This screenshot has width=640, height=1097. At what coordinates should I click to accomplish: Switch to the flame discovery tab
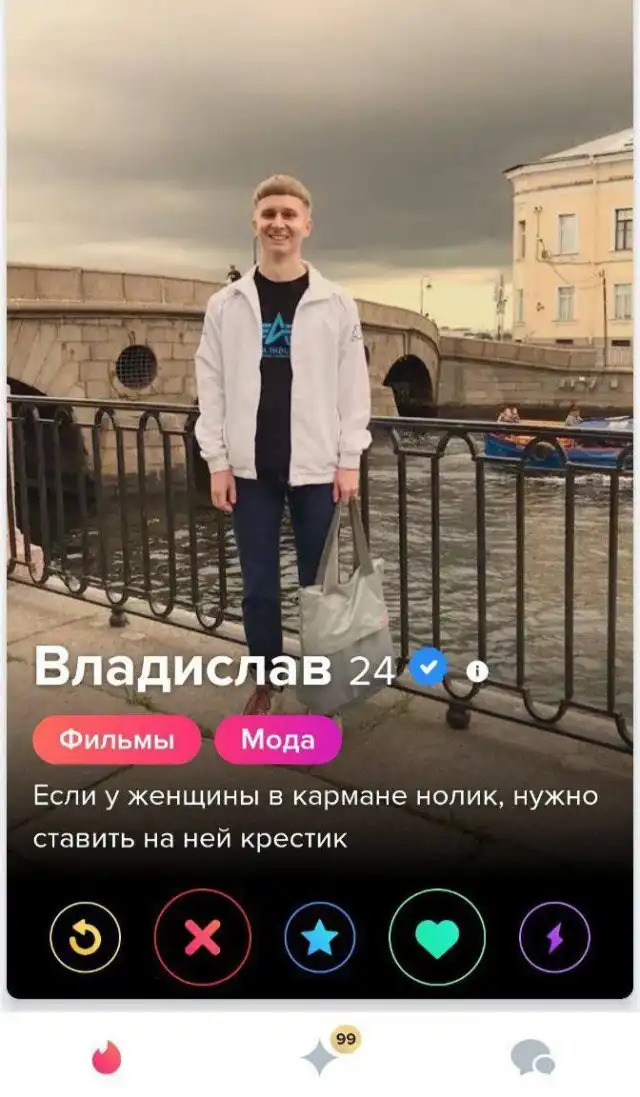[106, 1057]
